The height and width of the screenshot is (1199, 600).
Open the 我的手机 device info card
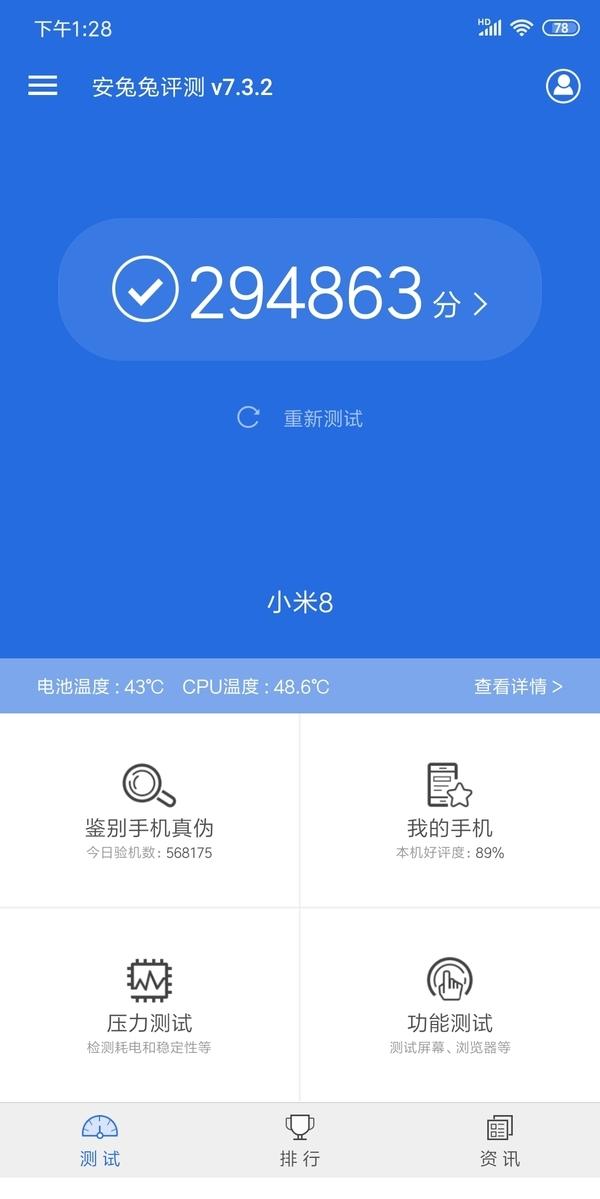(x=450, y=810)
